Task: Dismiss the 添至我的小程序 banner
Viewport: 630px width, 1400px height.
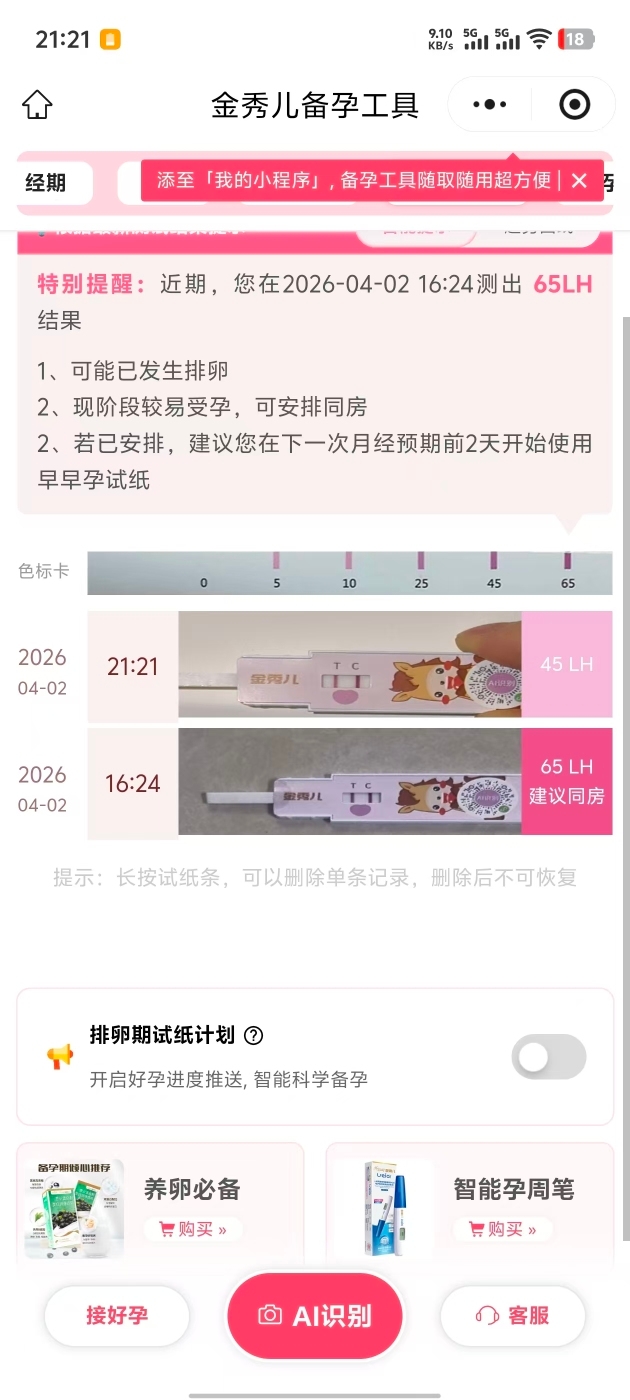Action: [579, 181]
